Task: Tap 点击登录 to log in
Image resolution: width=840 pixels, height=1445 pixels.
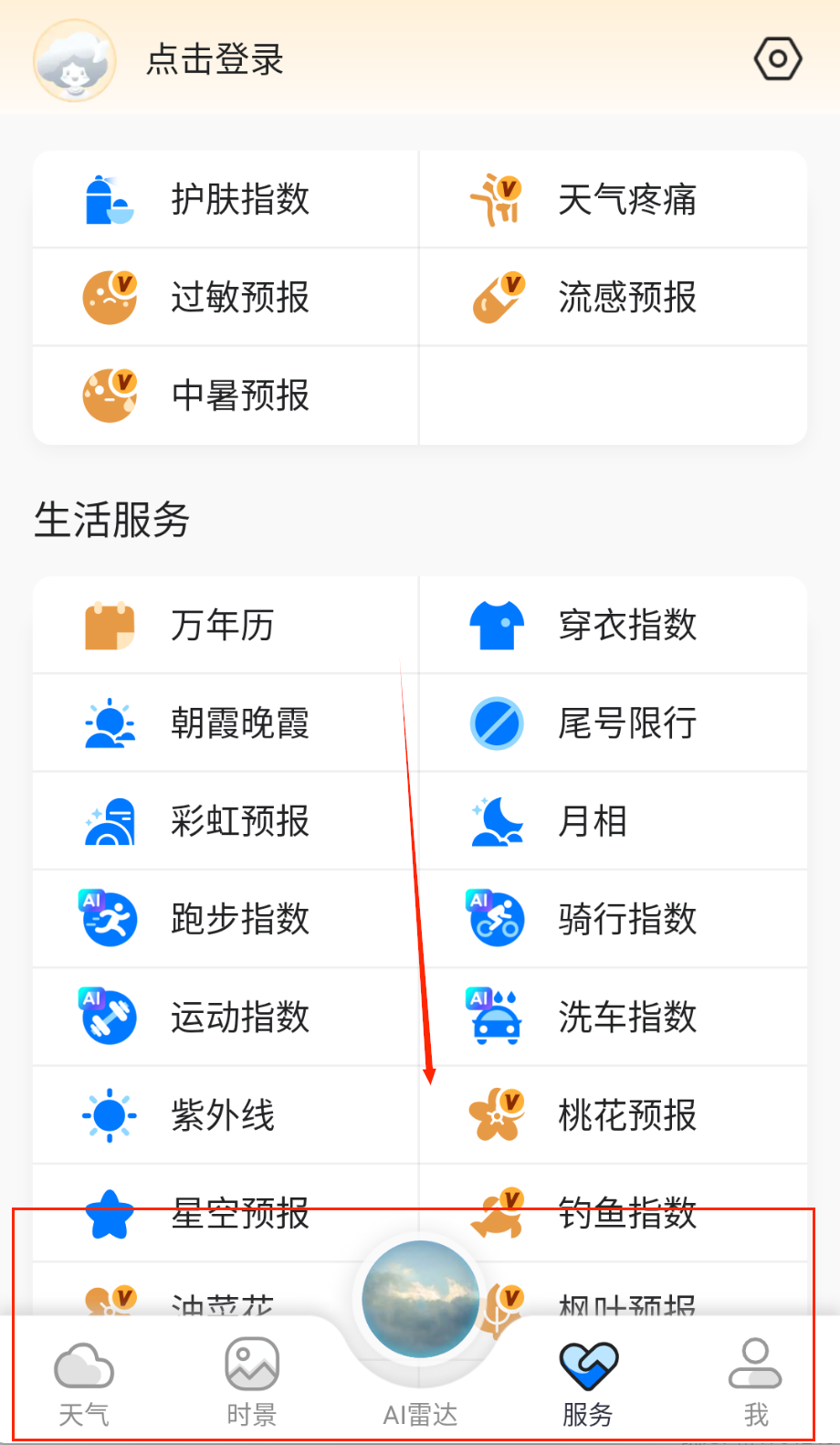Action: point(215,60)
